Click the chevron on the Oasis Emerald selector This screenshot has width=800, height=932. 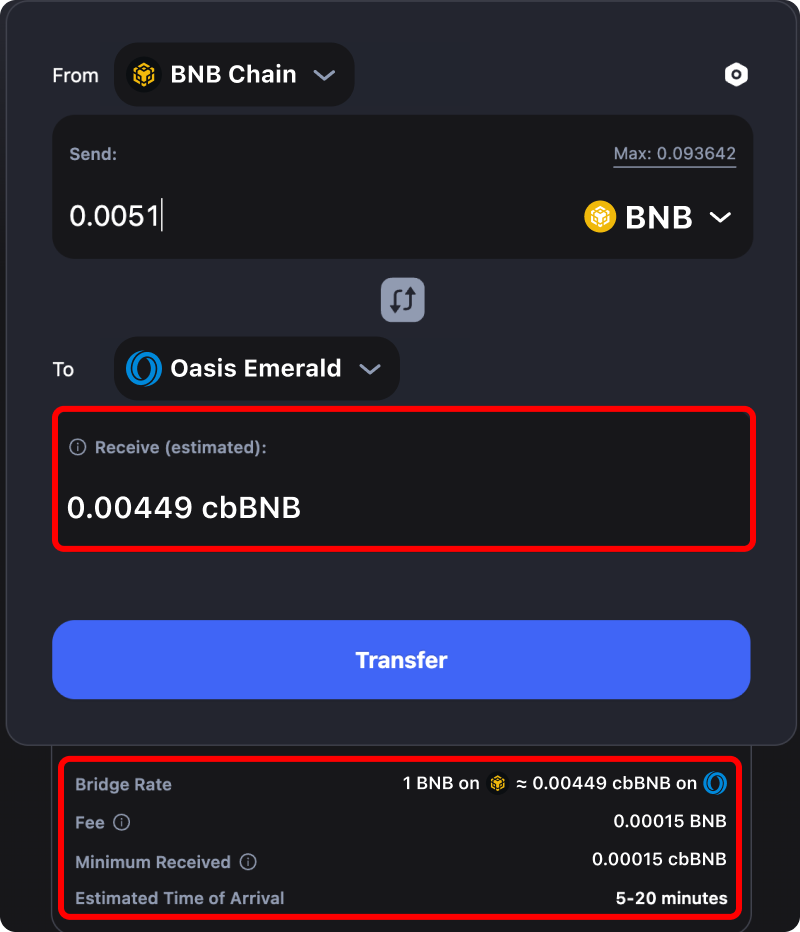point(370,368)
